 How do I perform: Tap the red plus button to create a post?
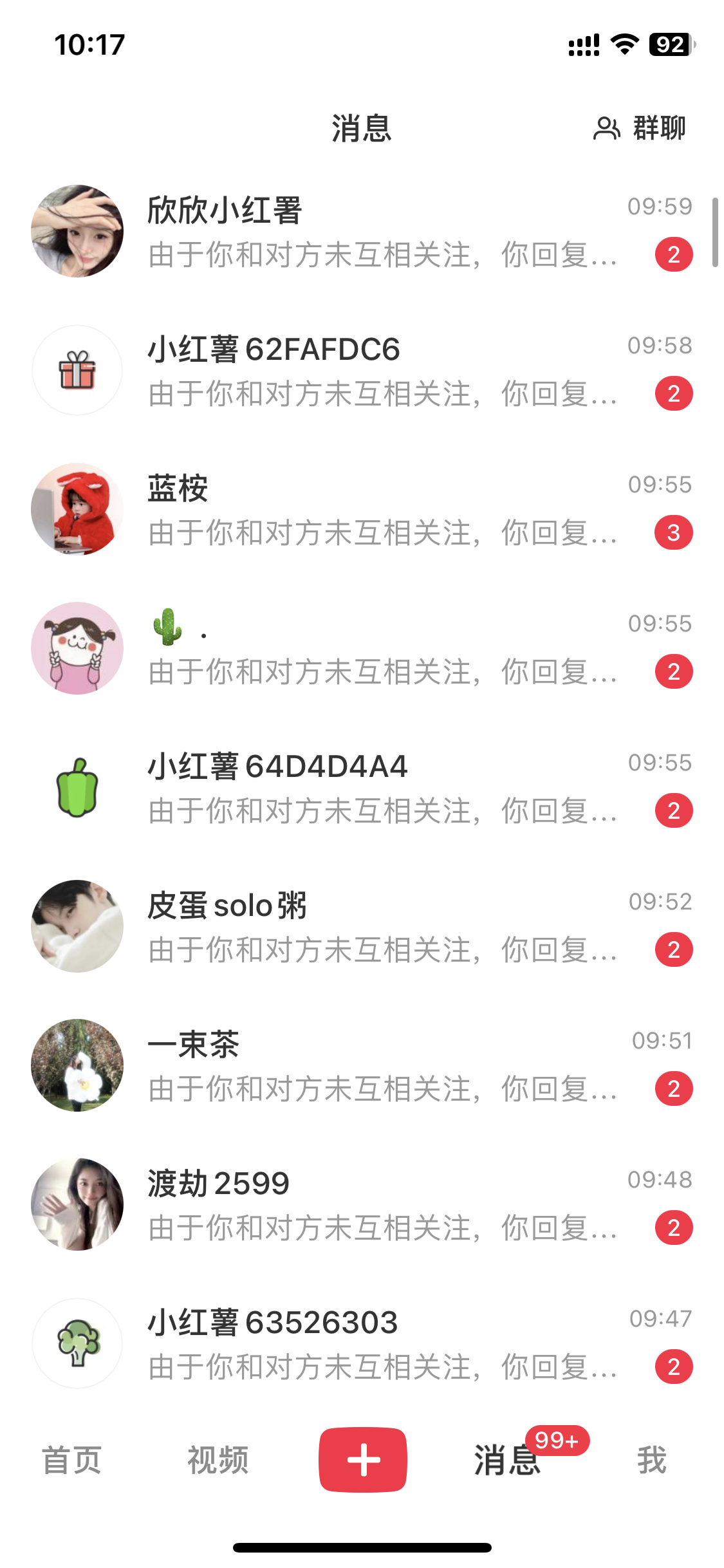click(363, 1460)
